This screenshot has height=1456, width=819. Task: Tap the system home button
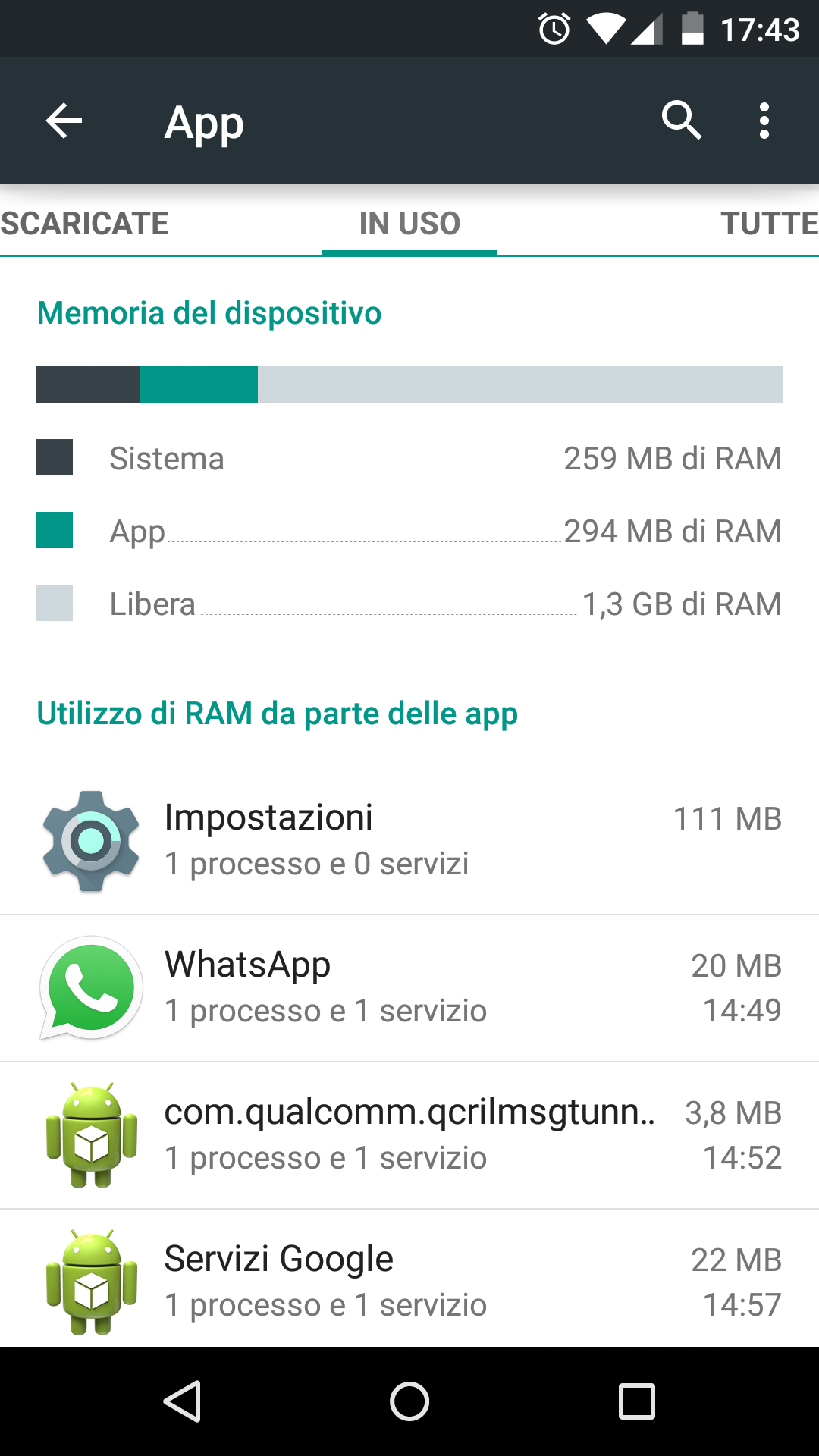[x=409, y=1401]
